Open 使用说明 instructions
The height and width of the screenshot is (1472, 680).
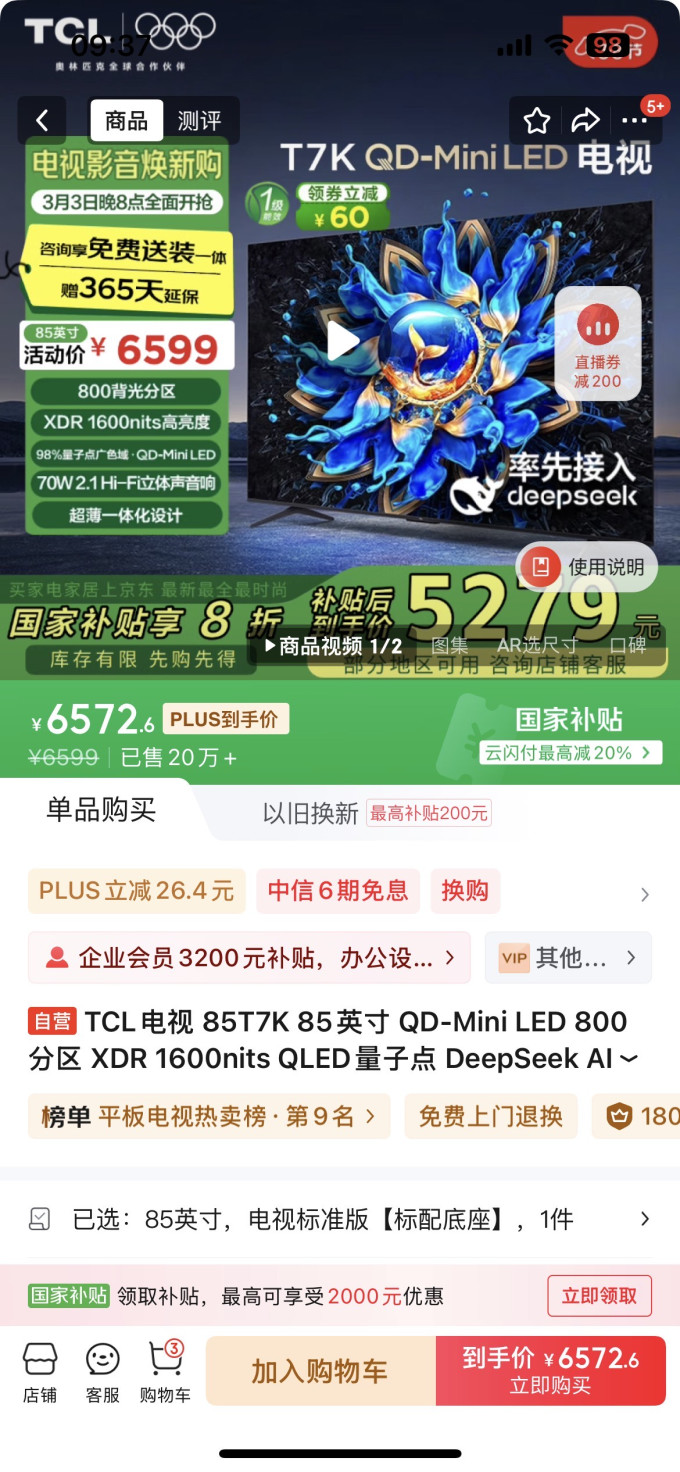click(x=587, y=567)
